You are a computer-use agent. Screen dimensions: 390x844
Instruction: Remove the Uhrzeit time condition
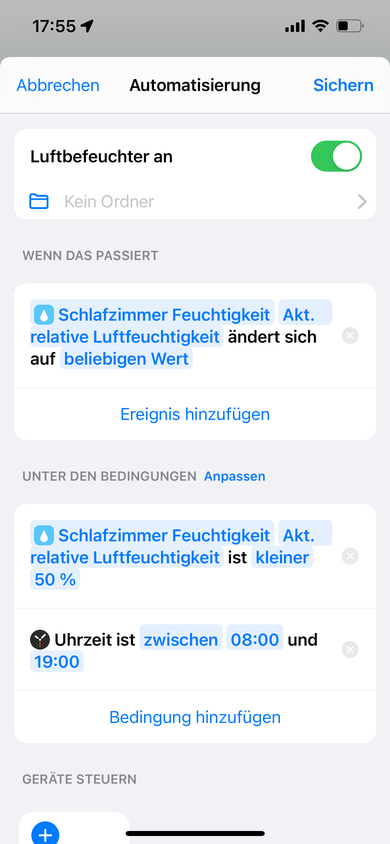pos(350,650)
